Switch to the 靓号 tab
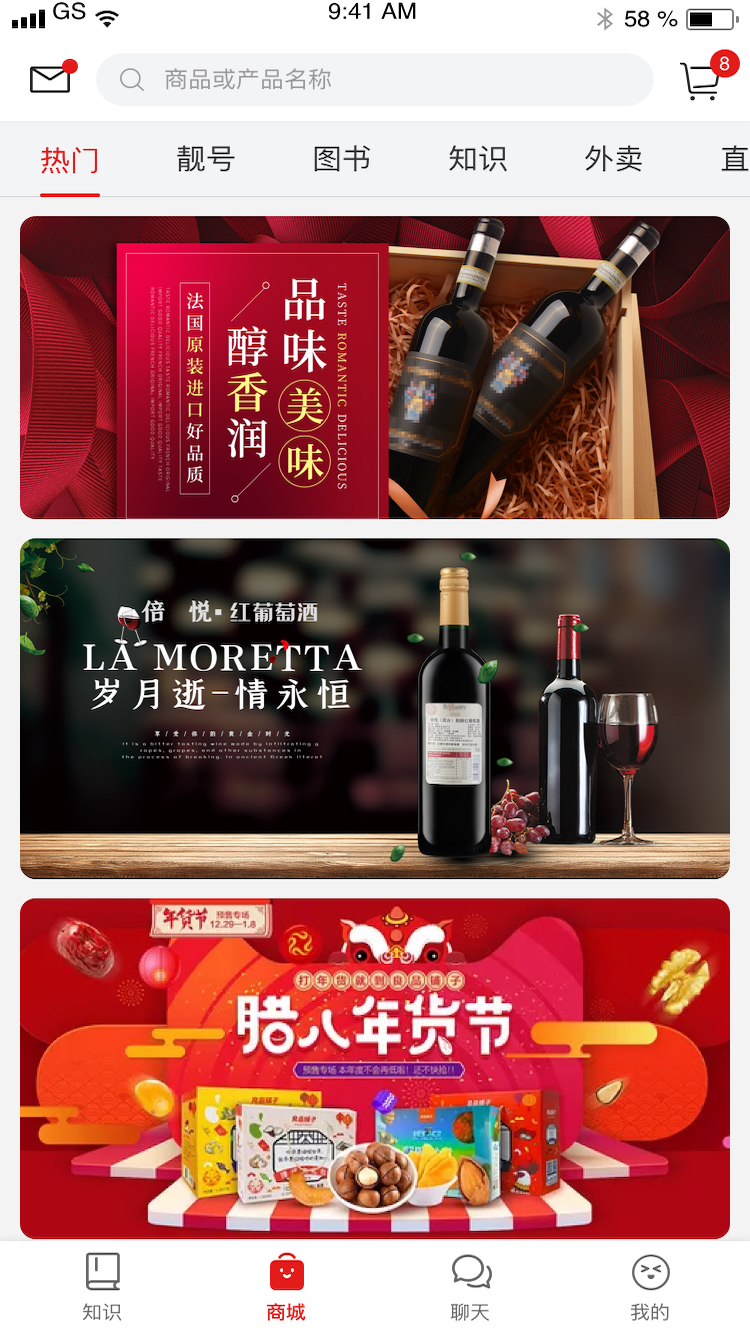The image size is (750, 1334). click(206, 159)
